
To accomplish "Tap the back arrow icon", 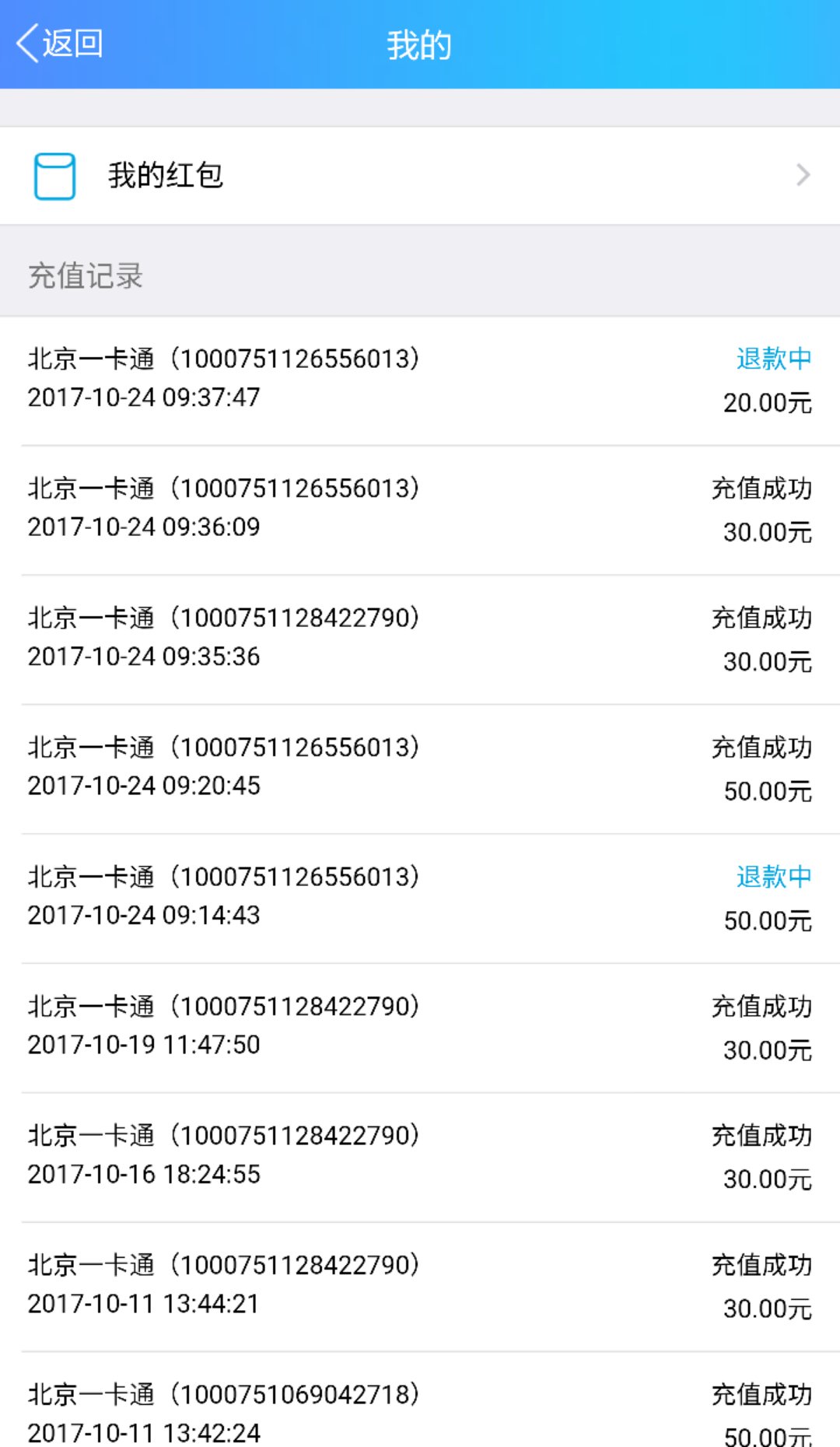I will [26, 44].
